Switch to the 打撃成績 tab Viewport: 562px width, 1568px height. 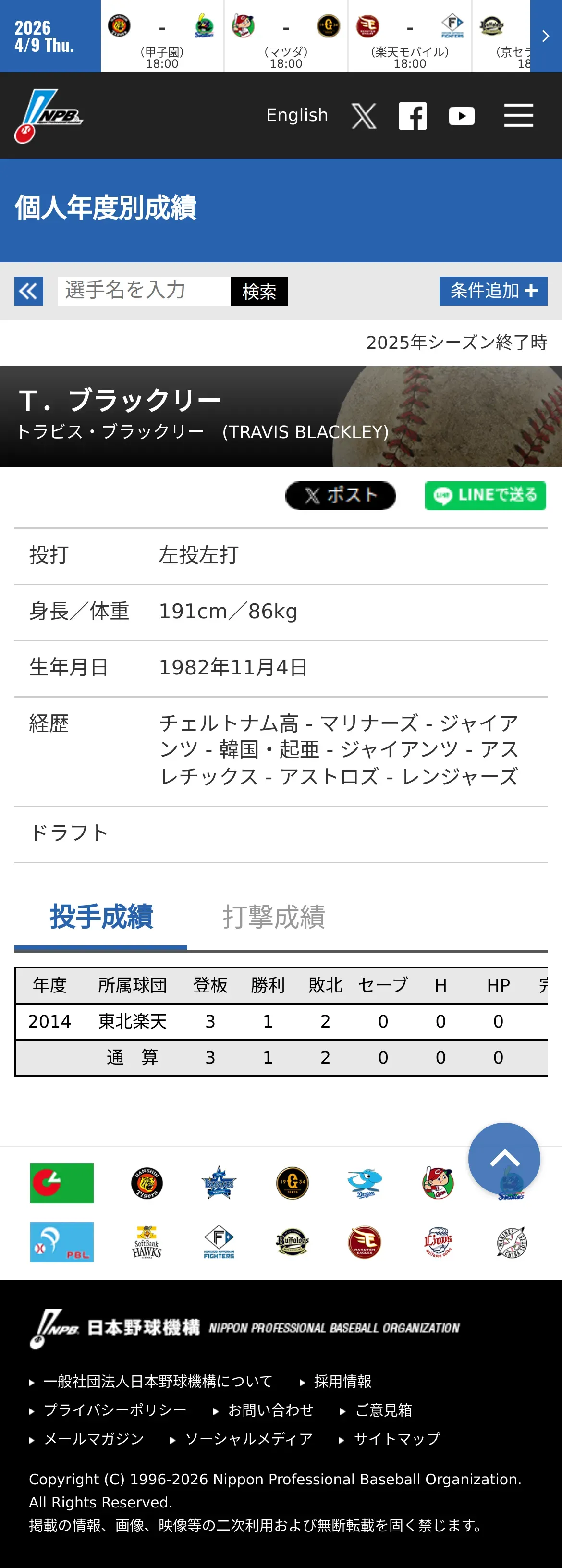(x=274, y=916)
